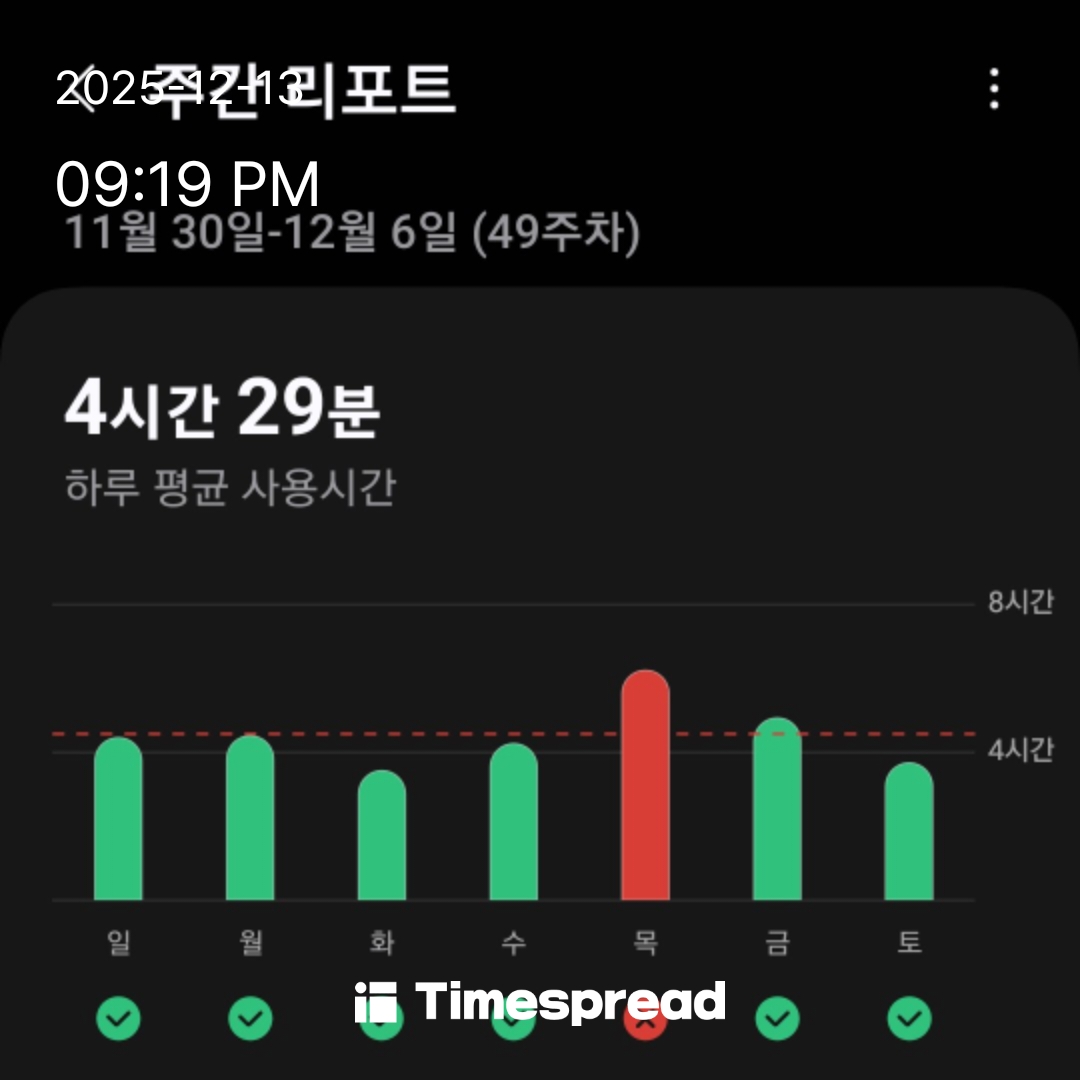This screenshot has width=1080, height=1080.
Task: Select the Friday (금) usage bar
Action: tap(777, 809)
